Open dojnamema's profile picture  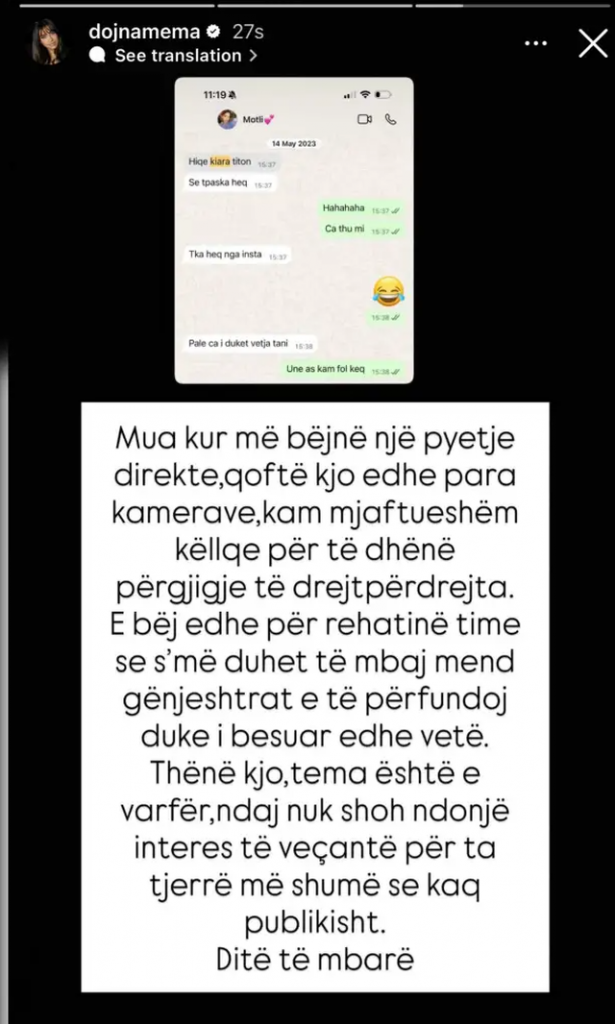point(47,43)
